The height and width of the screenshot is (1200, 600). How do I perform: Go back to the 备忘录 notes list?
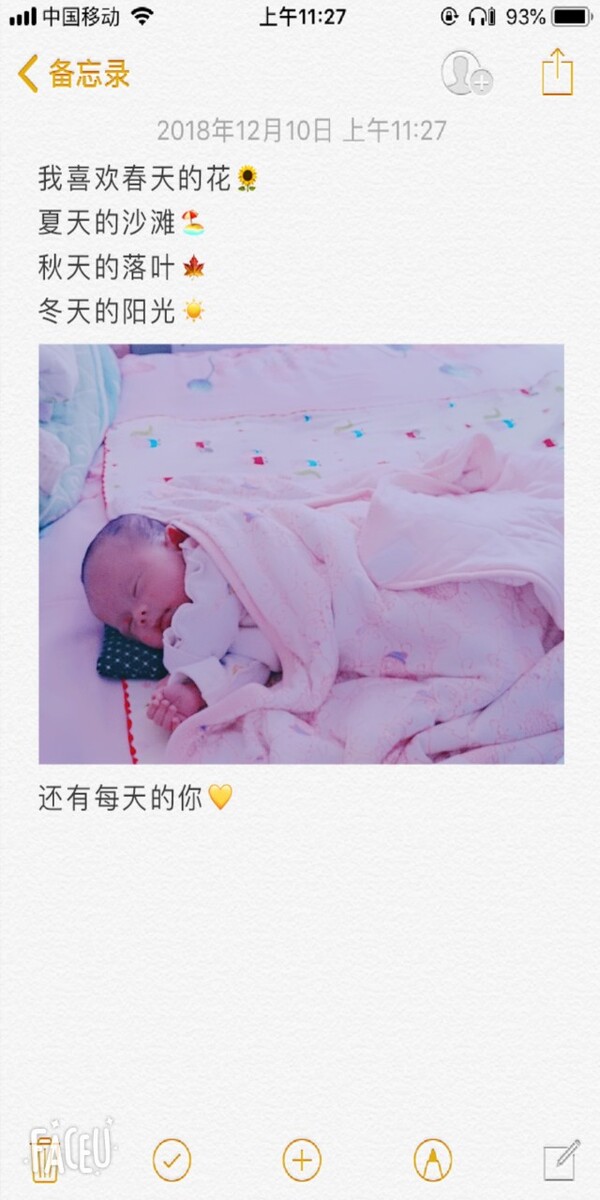[x=74, y=74]
